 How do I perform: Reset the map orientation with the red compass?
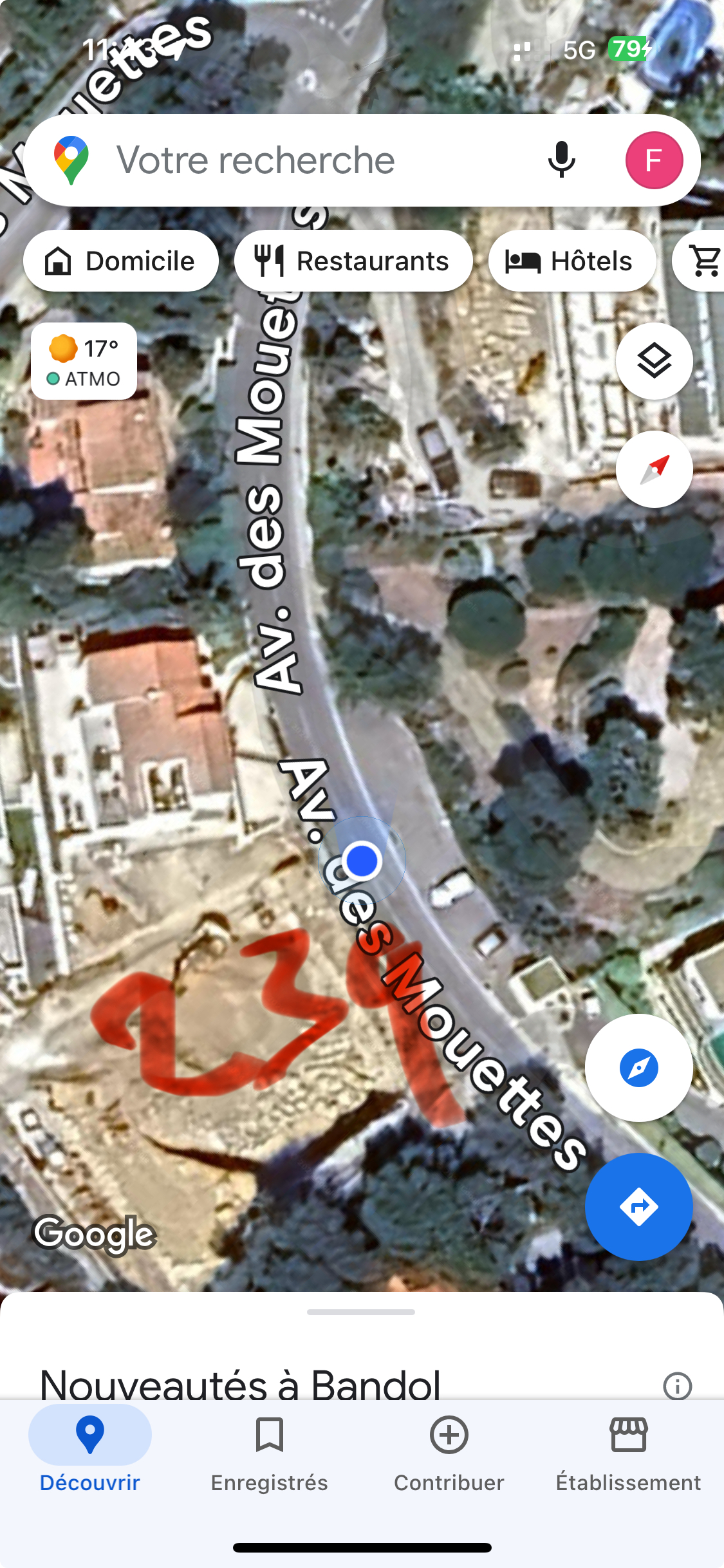tap(654, 469)
